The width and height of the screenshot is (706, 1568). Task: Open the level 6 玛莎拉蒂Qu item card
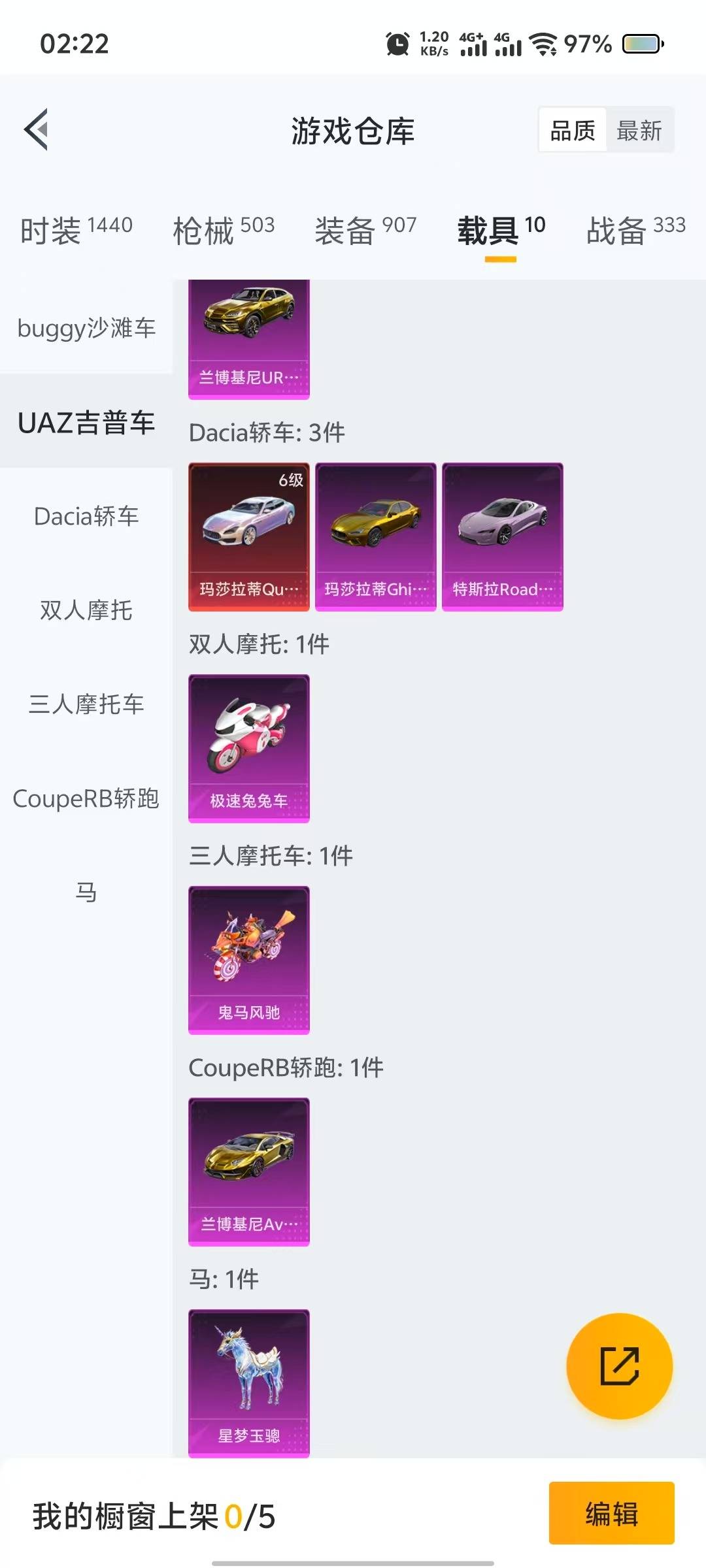249,537
